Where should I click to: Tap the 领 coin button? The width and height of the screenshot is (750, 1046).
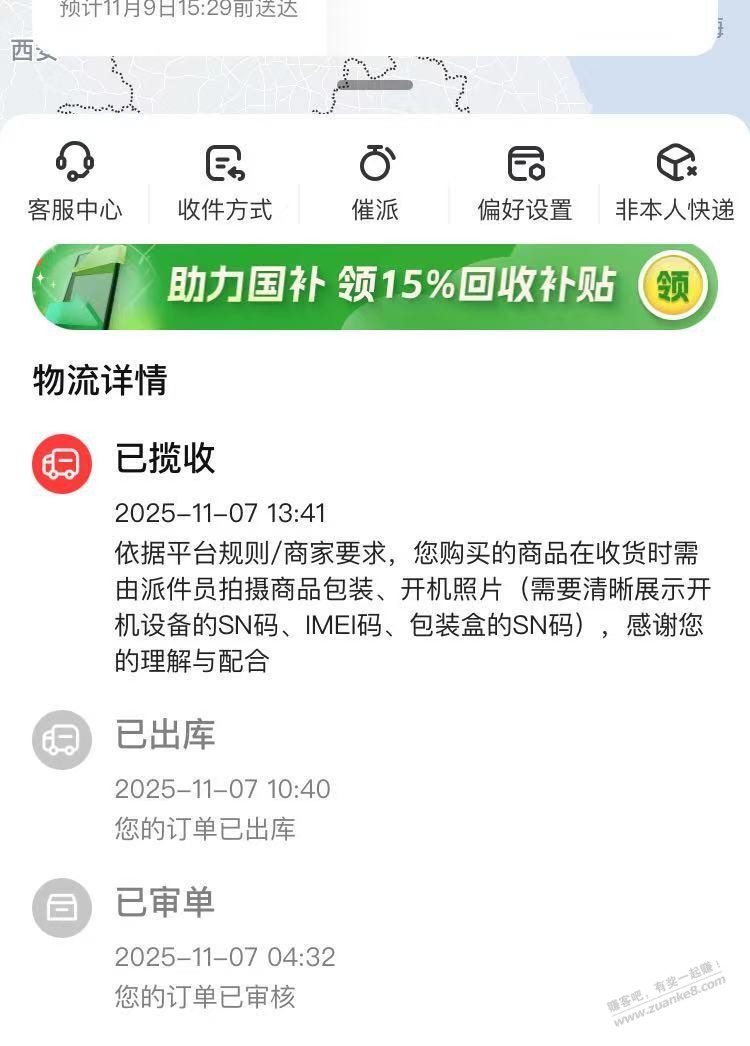(x=673, y=287)
